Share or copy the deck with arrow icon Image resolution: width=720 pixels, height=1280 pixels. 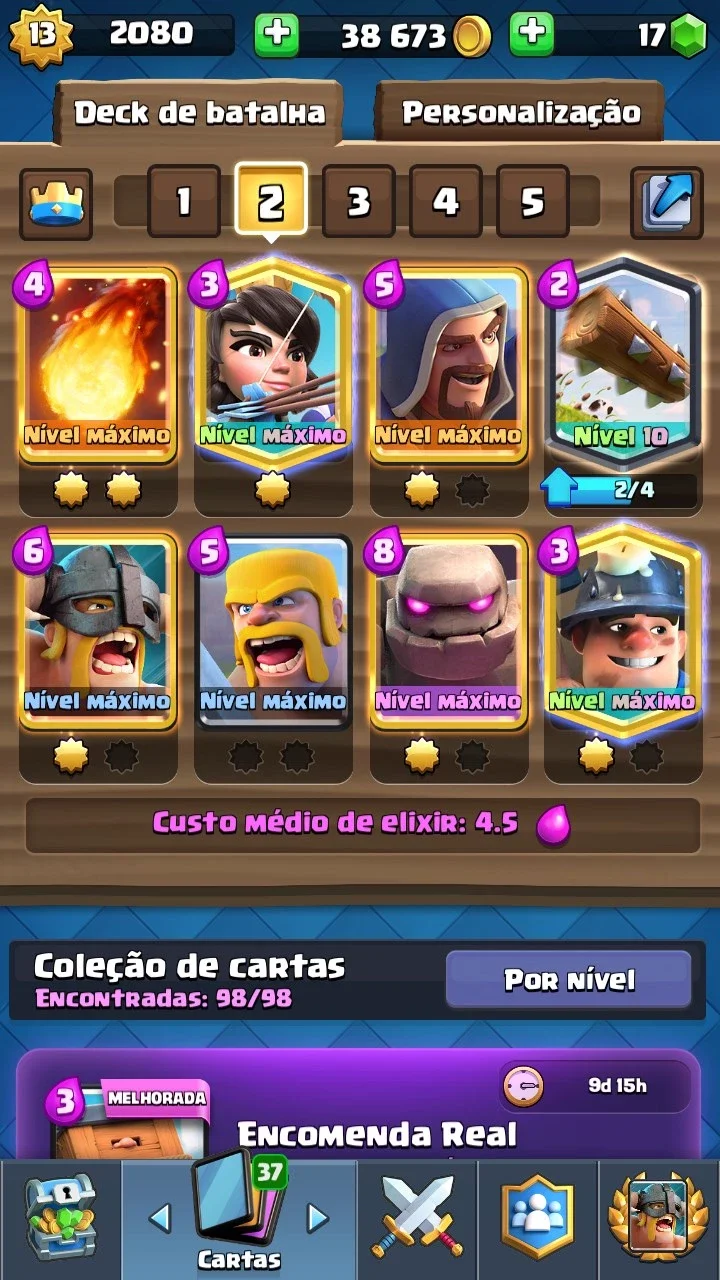tap(667, 203)
